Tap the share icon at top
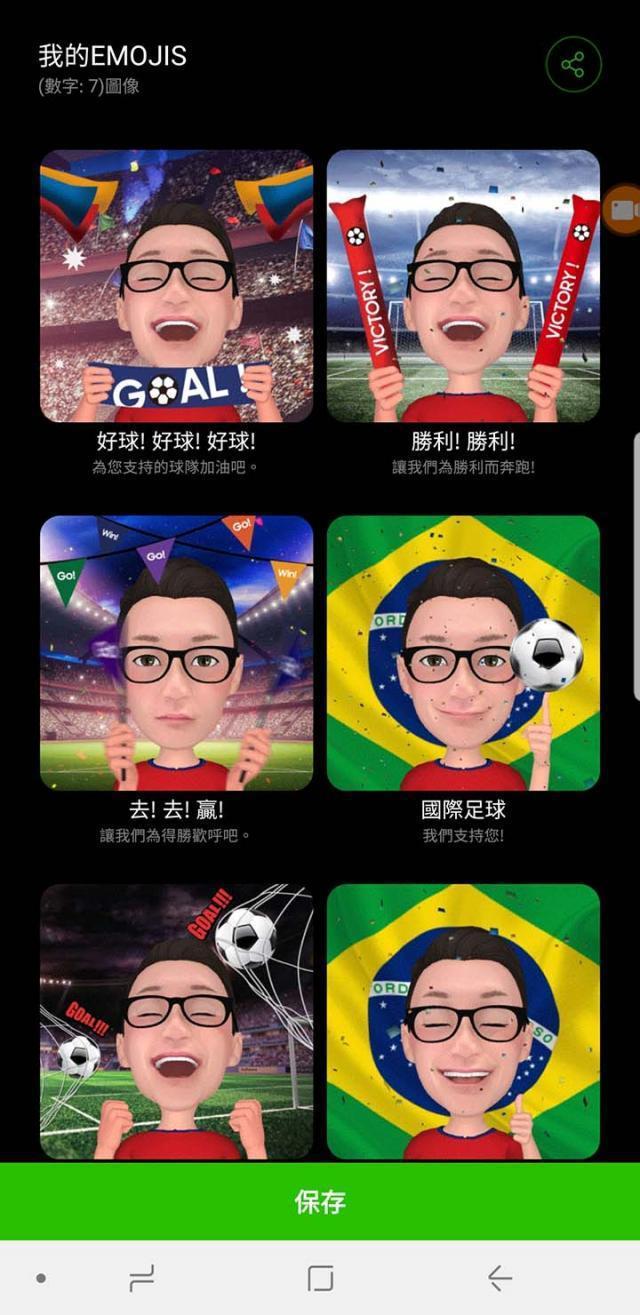 (573, 66)
